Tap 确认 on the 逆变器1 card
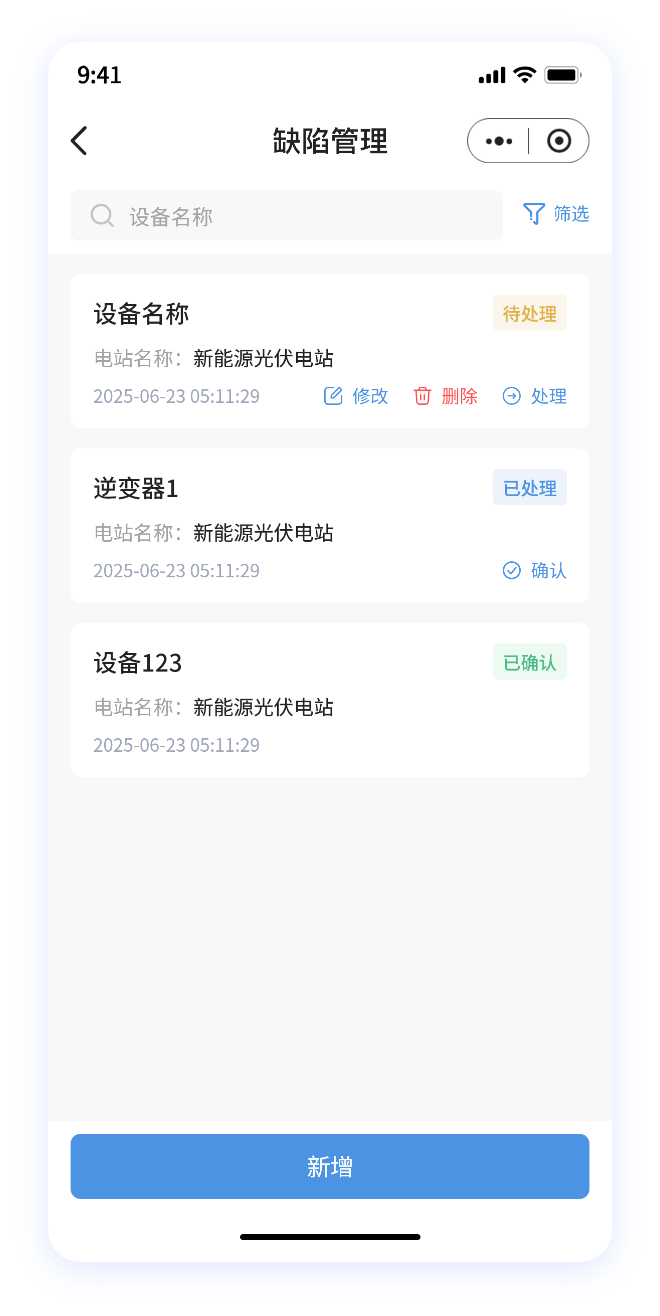This screenshot has height=1316, width=660. tap(535, 570)
